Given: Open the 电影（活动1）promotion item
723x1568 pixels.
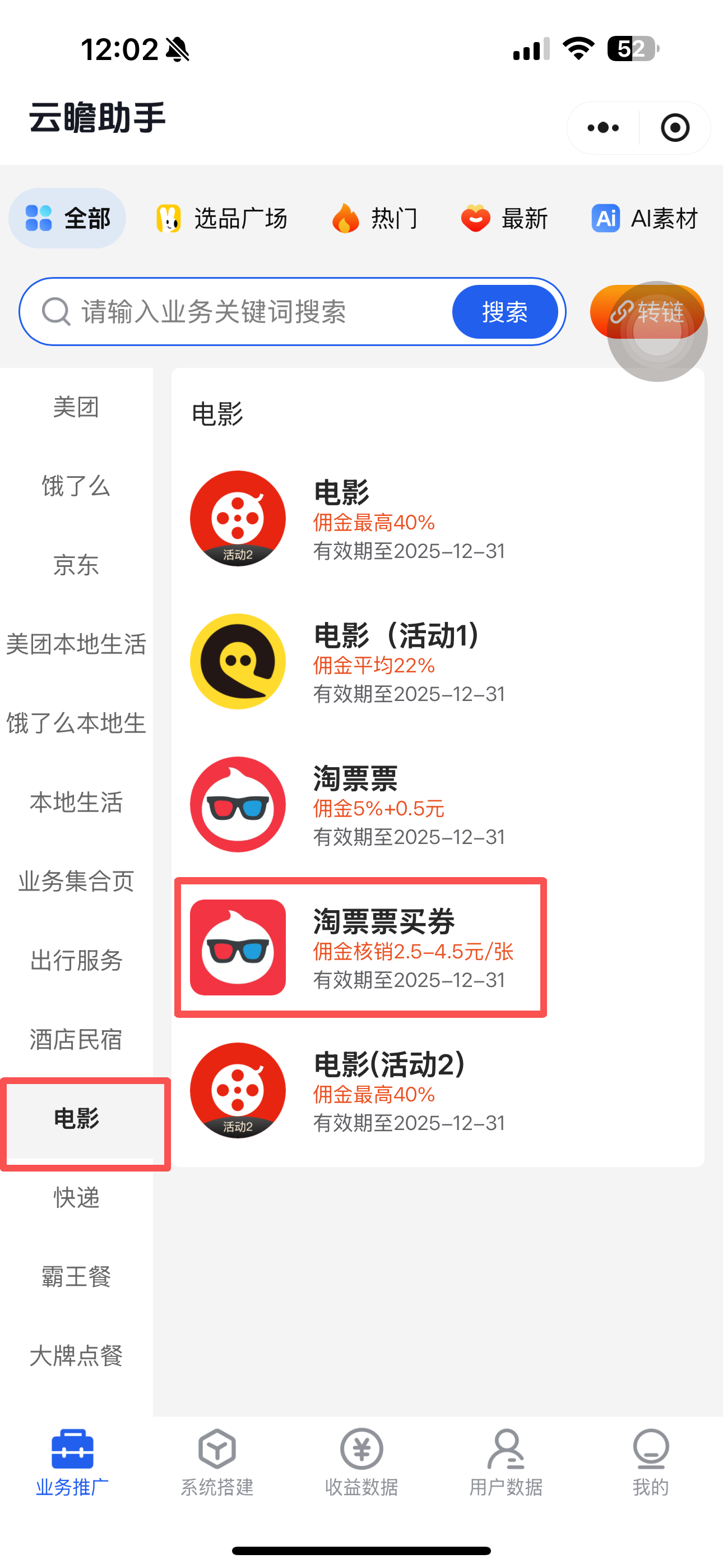Looking at the screenshot, I should pos(438,662).
